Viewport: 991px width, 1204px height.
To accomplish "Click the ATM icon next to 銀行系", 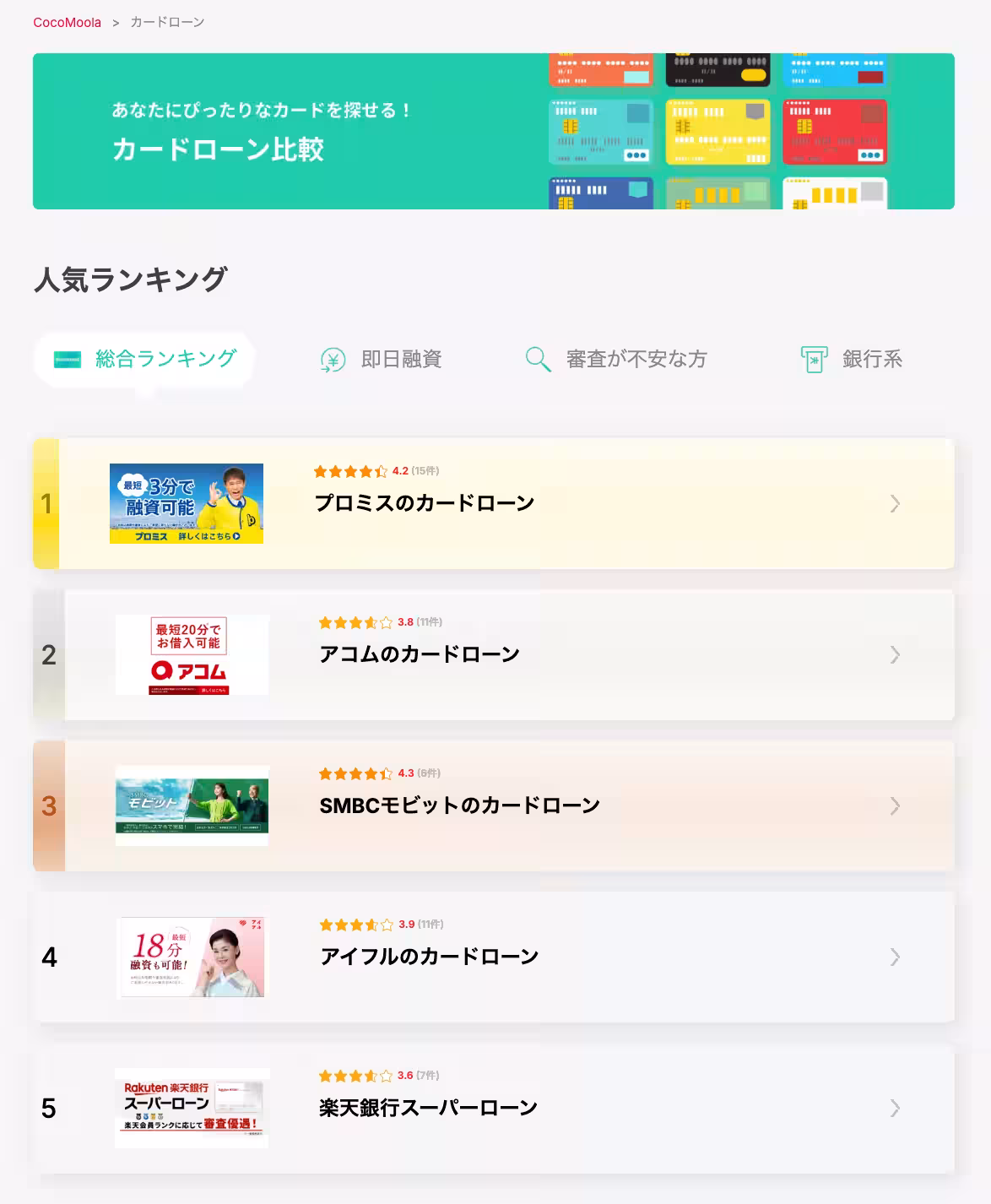I will [x=813, y=359].
